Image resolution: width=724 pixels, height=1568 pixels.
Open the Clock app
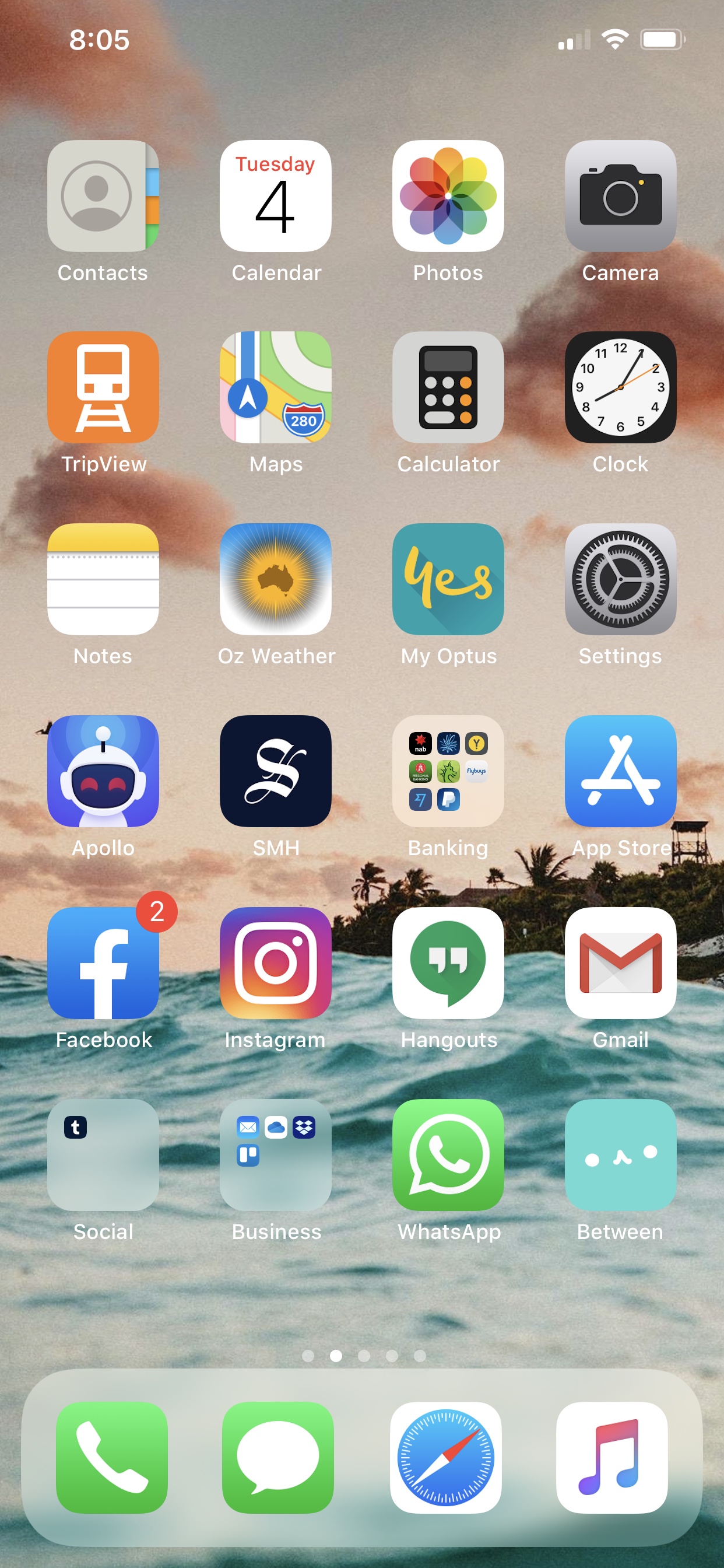coord(620,387)
